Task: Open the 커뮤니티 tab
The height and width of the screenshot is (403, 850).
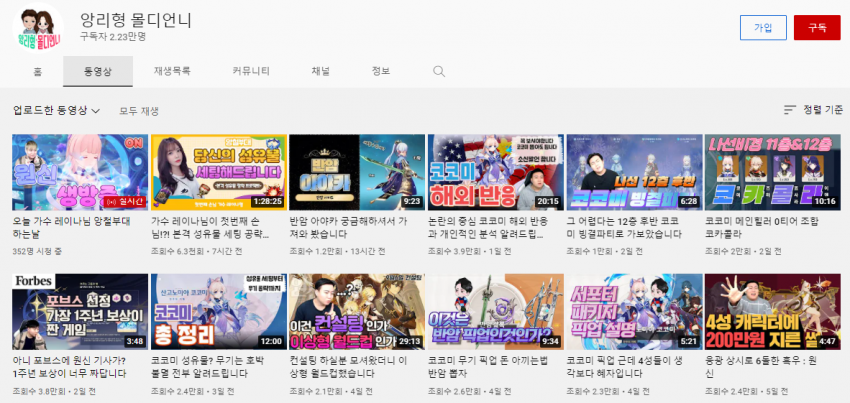Action: 251,72
